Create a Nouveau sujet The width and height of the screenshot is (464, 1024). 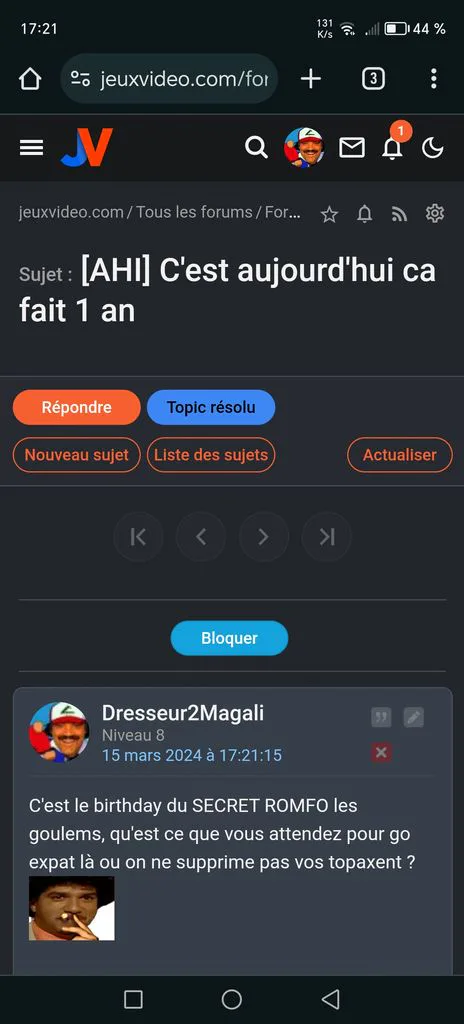(76, 455)
